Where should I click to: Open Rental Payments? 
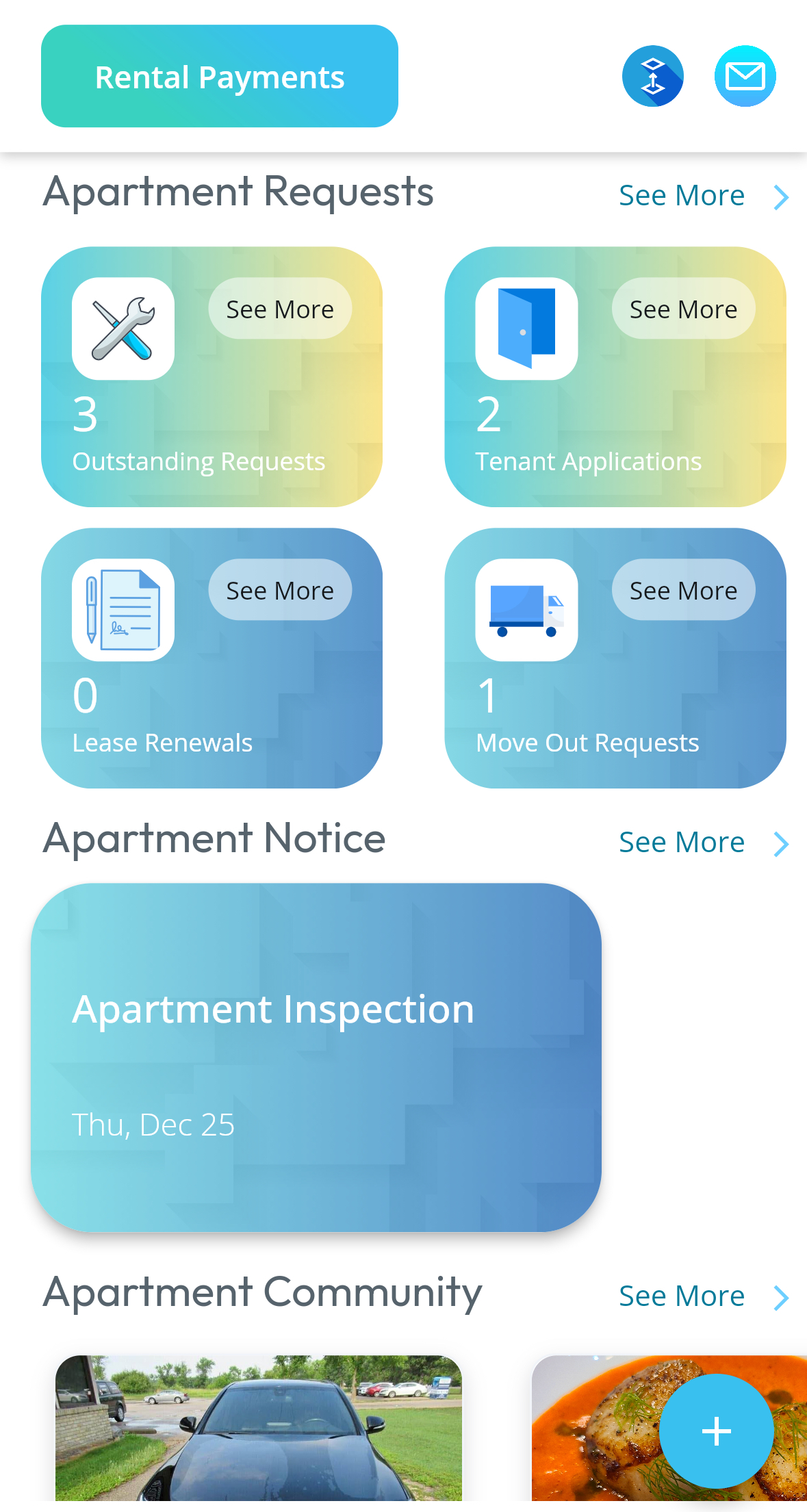pyautogui.click(x=219, y=76)
